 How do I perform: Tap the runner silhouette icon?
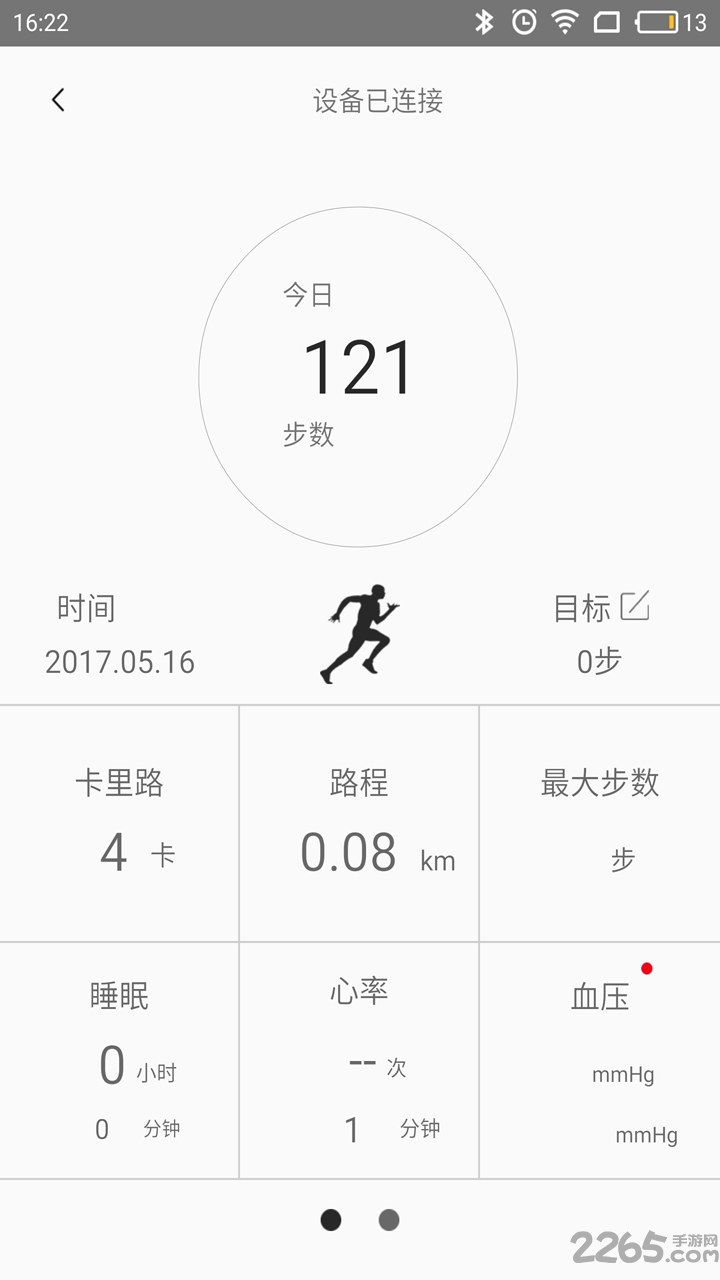pos(360,630)
